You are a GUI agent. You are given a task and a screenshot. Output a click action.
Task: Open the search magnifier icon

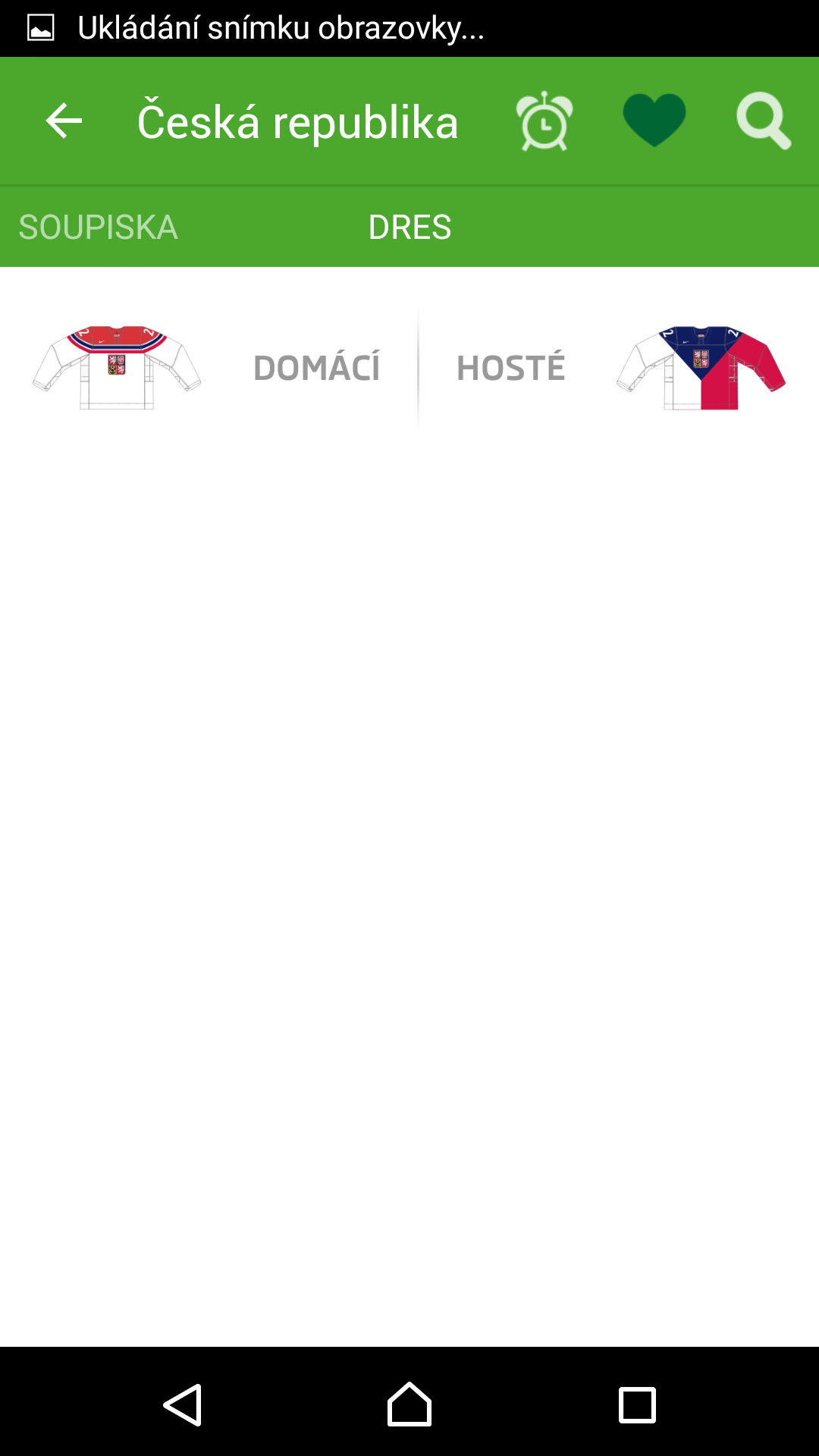764,121
